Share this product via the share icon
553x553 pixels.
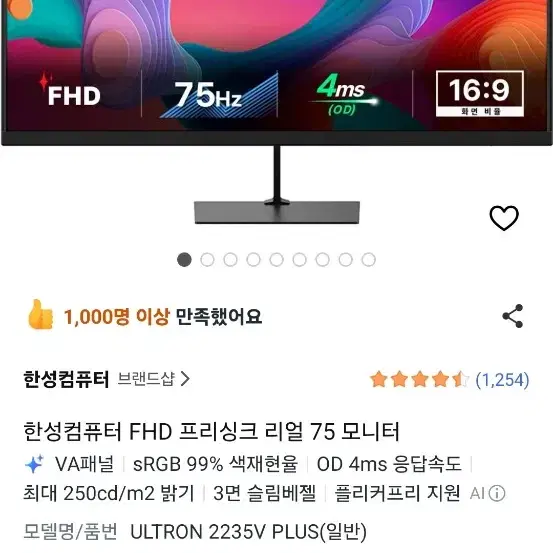point(512,316)
